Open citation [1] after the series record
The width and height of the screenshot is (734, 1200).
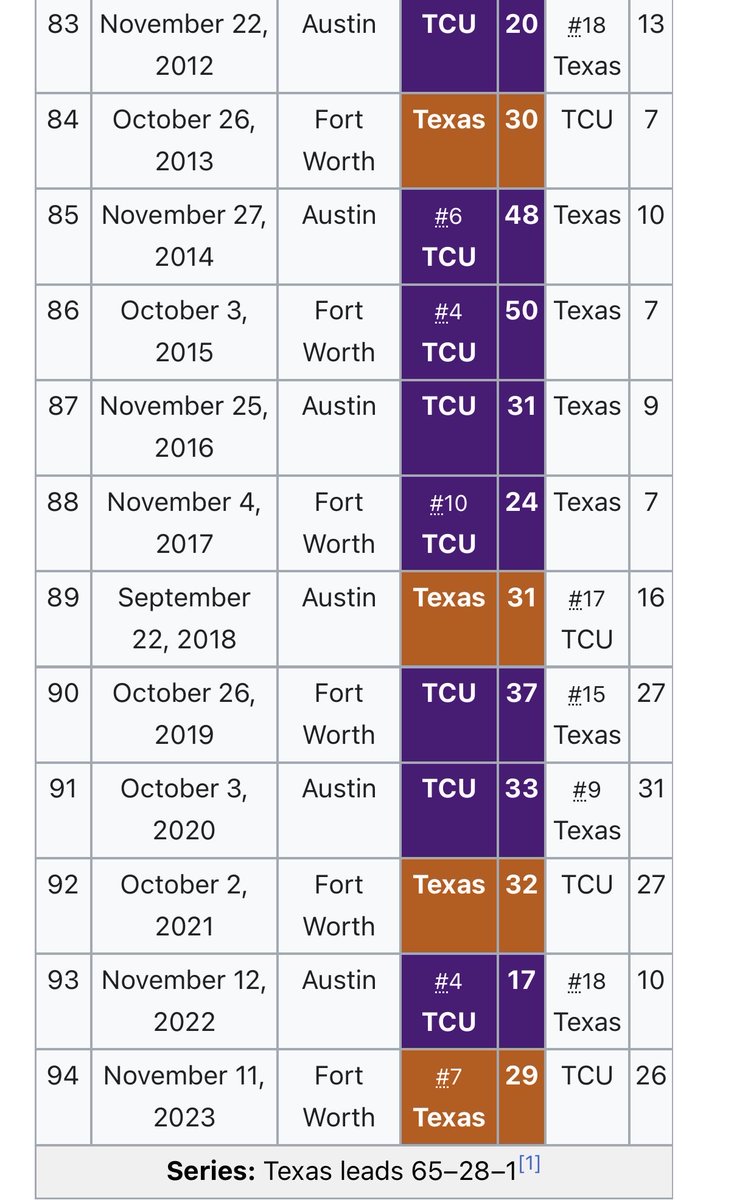[x=529, y=1163]
